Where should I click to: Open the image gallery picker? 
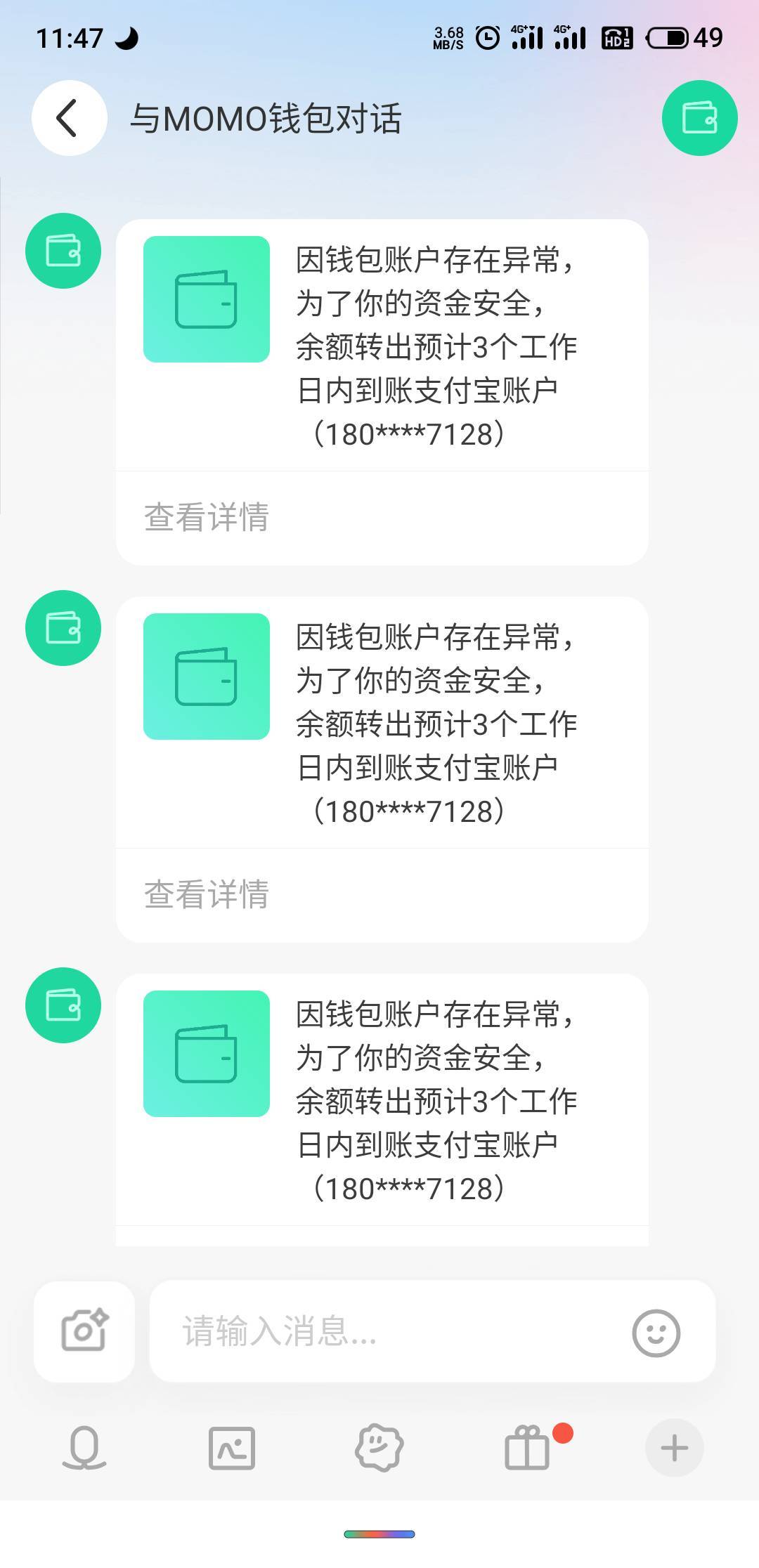click(x=232, y=1448)
